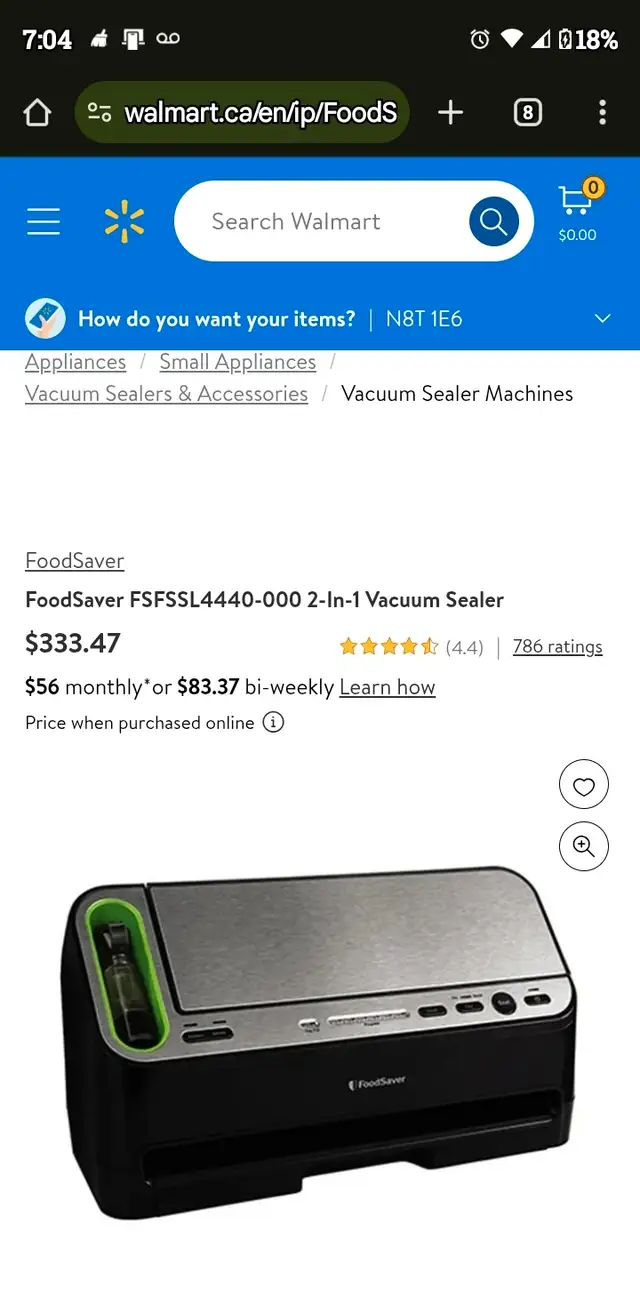Zoom into the product image

(584, 846)
